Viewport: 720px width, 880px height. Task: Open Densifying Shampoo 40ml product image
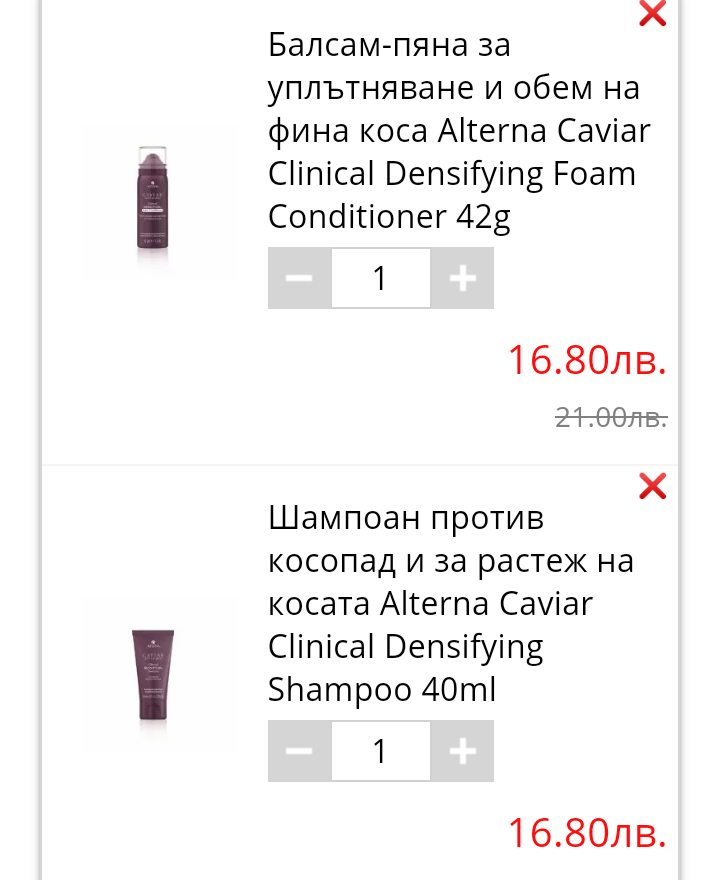click(x=154, y=675)
